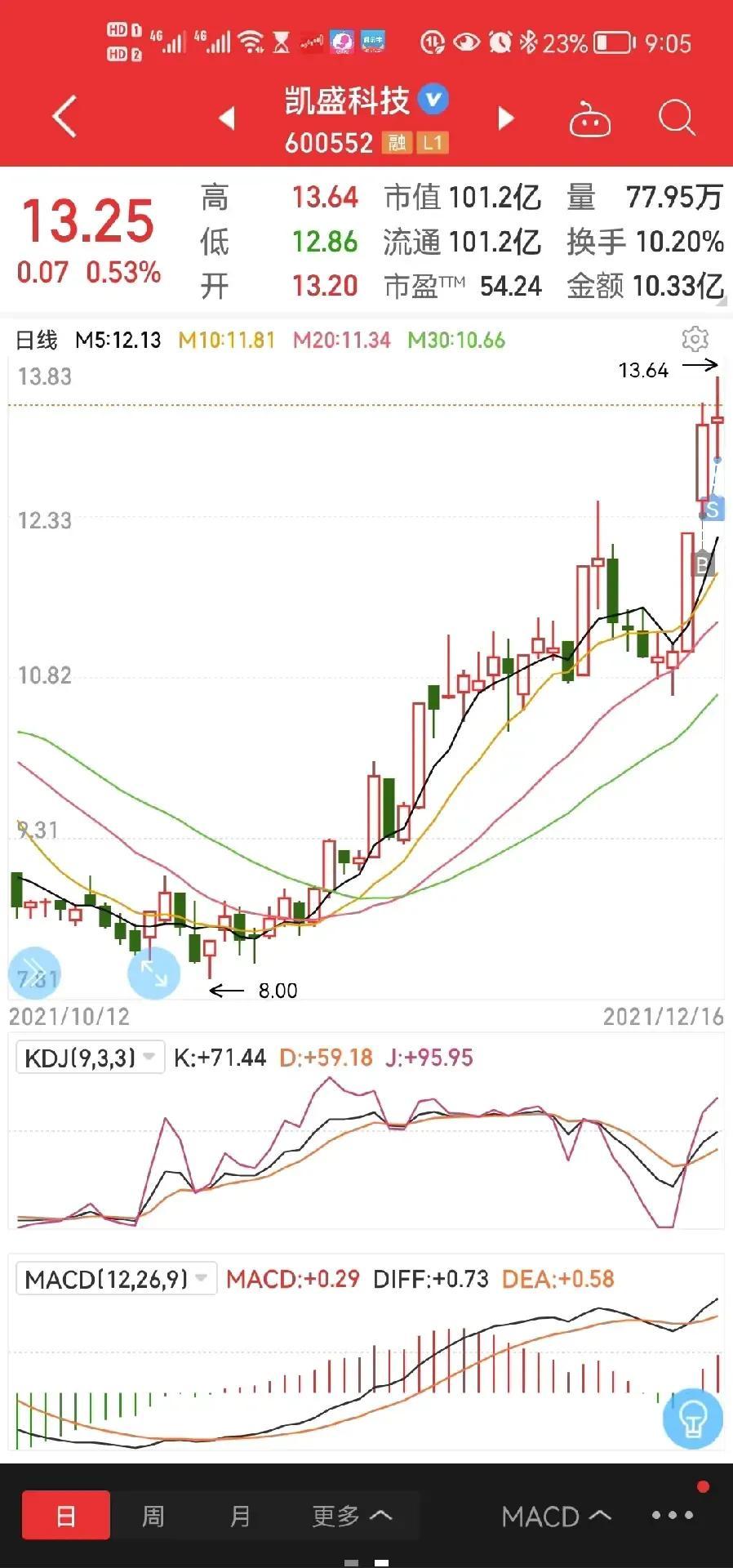Select the daily (日) chart tab
The image size is (733, 1568).
point(65,1517)
